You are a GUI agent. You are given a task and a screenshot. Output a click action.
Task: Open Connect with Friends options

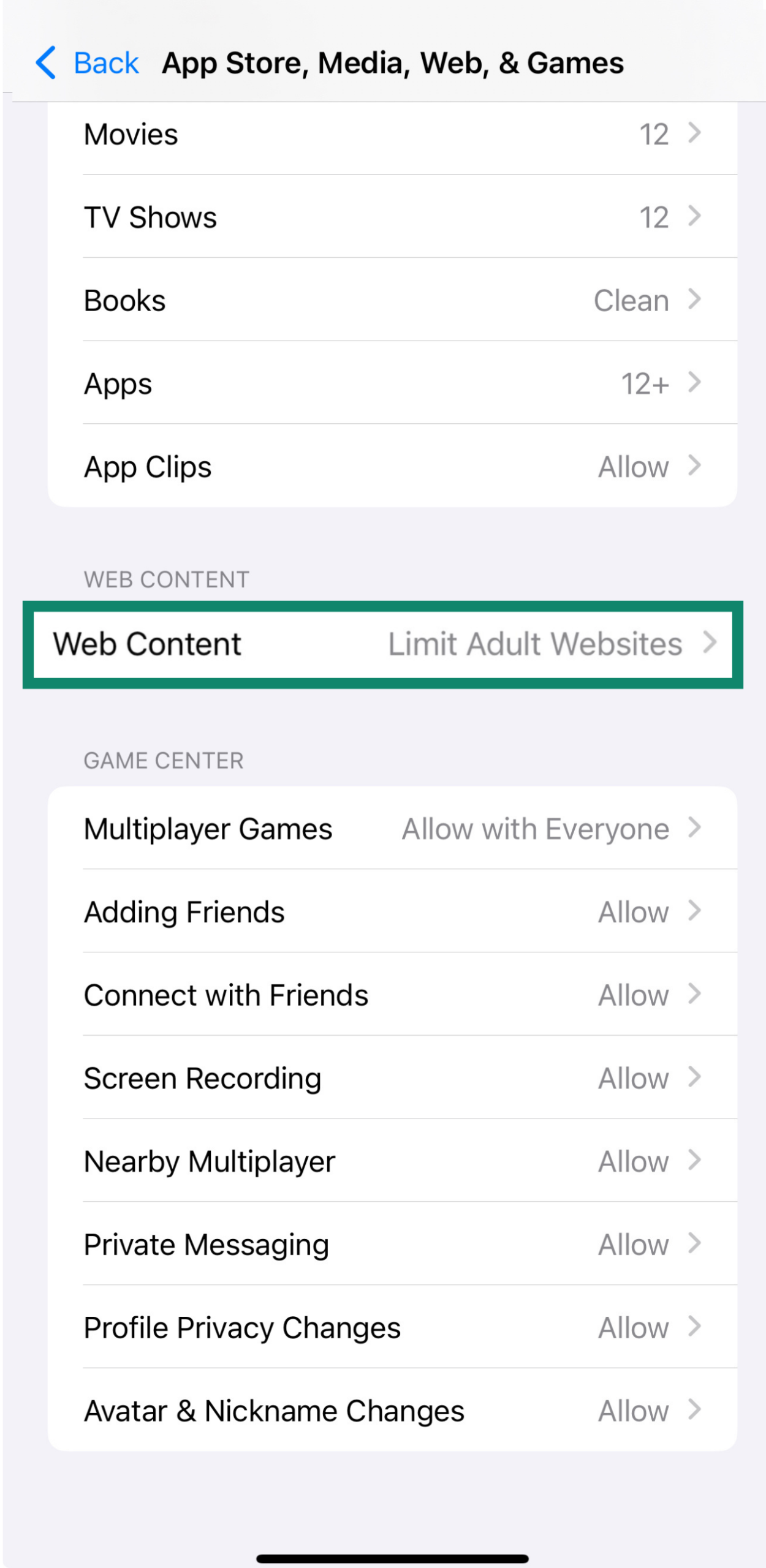[392, 995]
